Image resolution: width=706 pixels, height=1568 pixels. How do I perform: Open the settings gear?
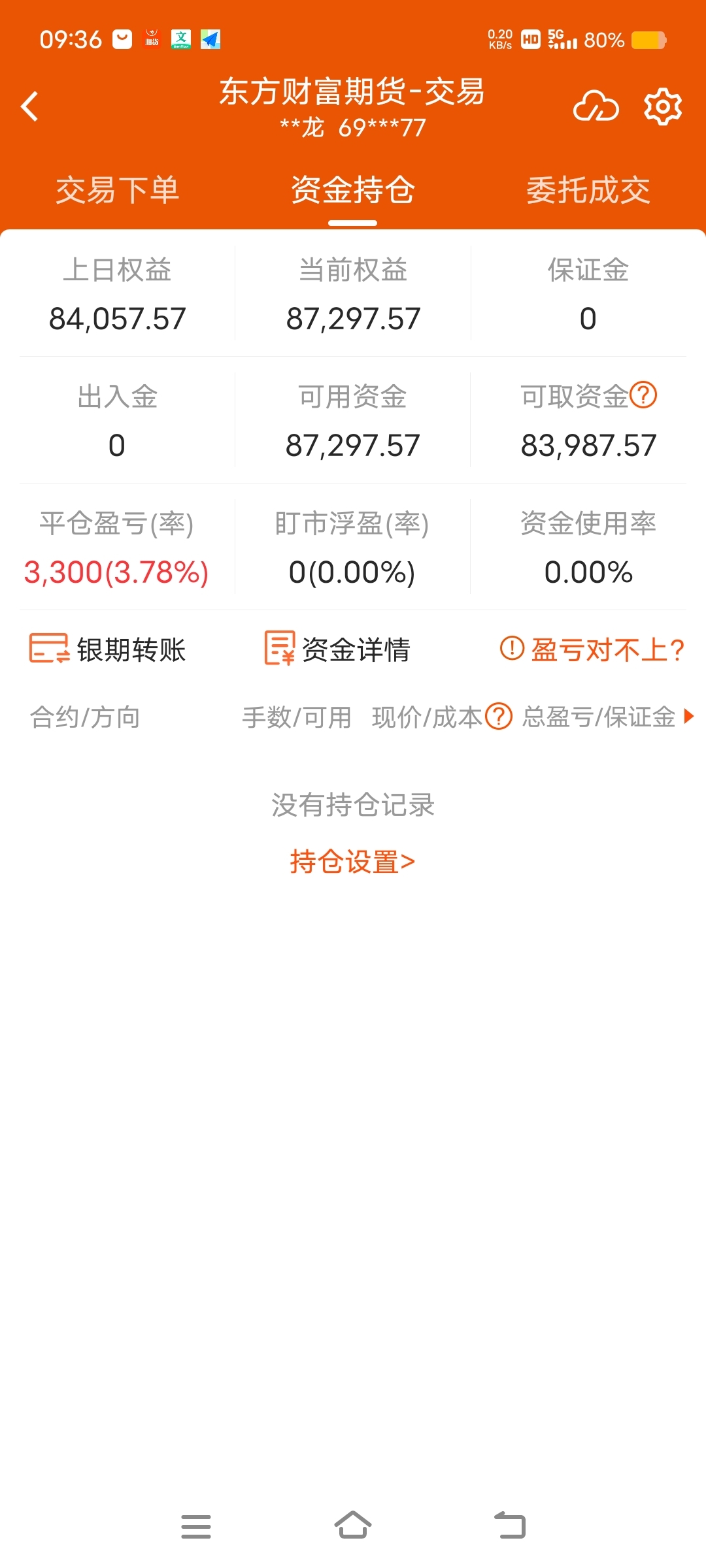(x=663, y=106)
